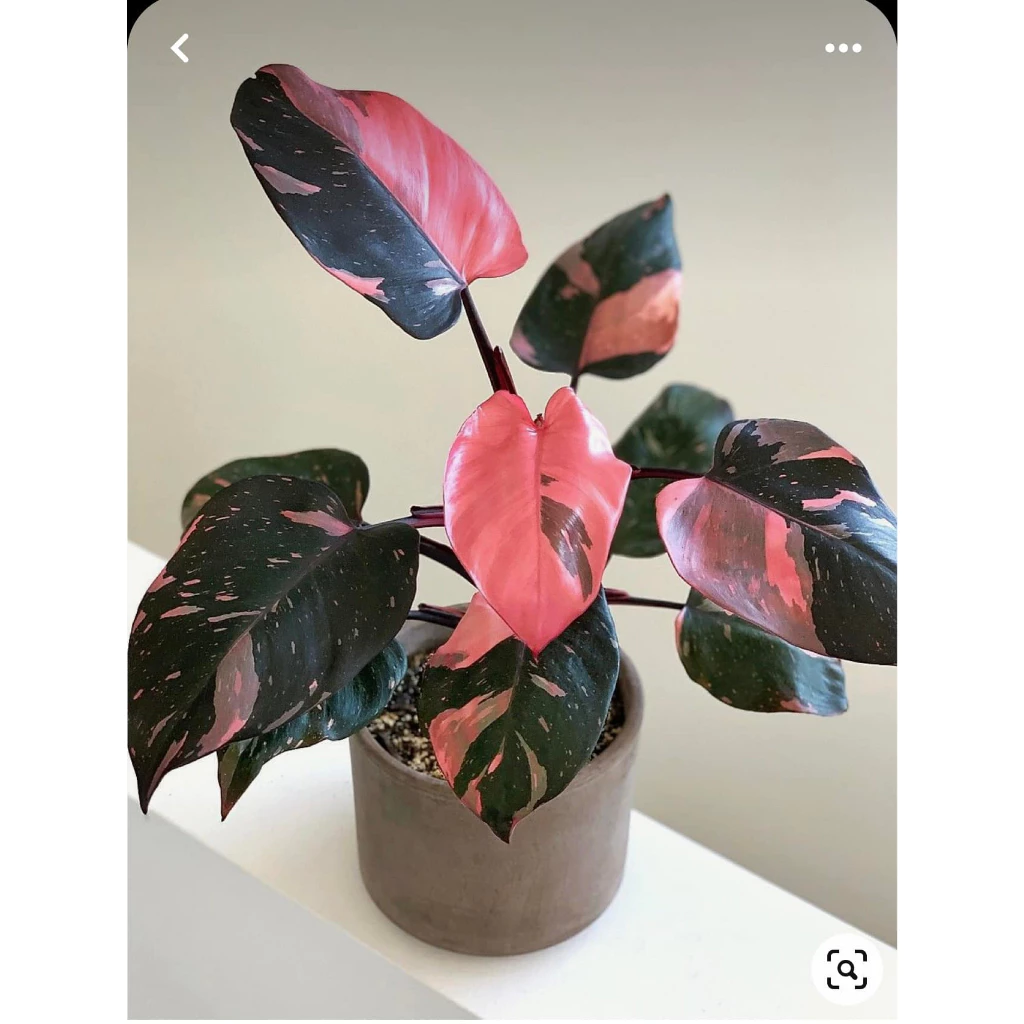Go back using the top arrow
Screen dimensions: 1024x1024
[180, 48]
